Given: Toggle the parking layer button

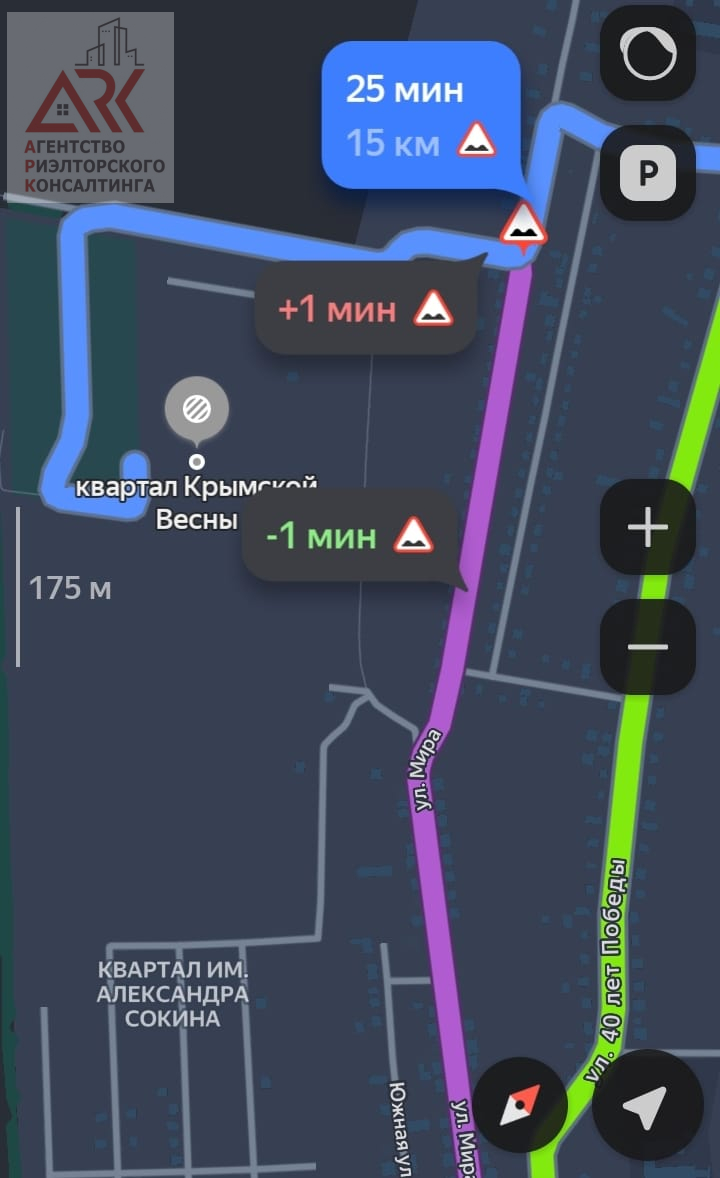Looking at the screenshot, I should 648,174.
